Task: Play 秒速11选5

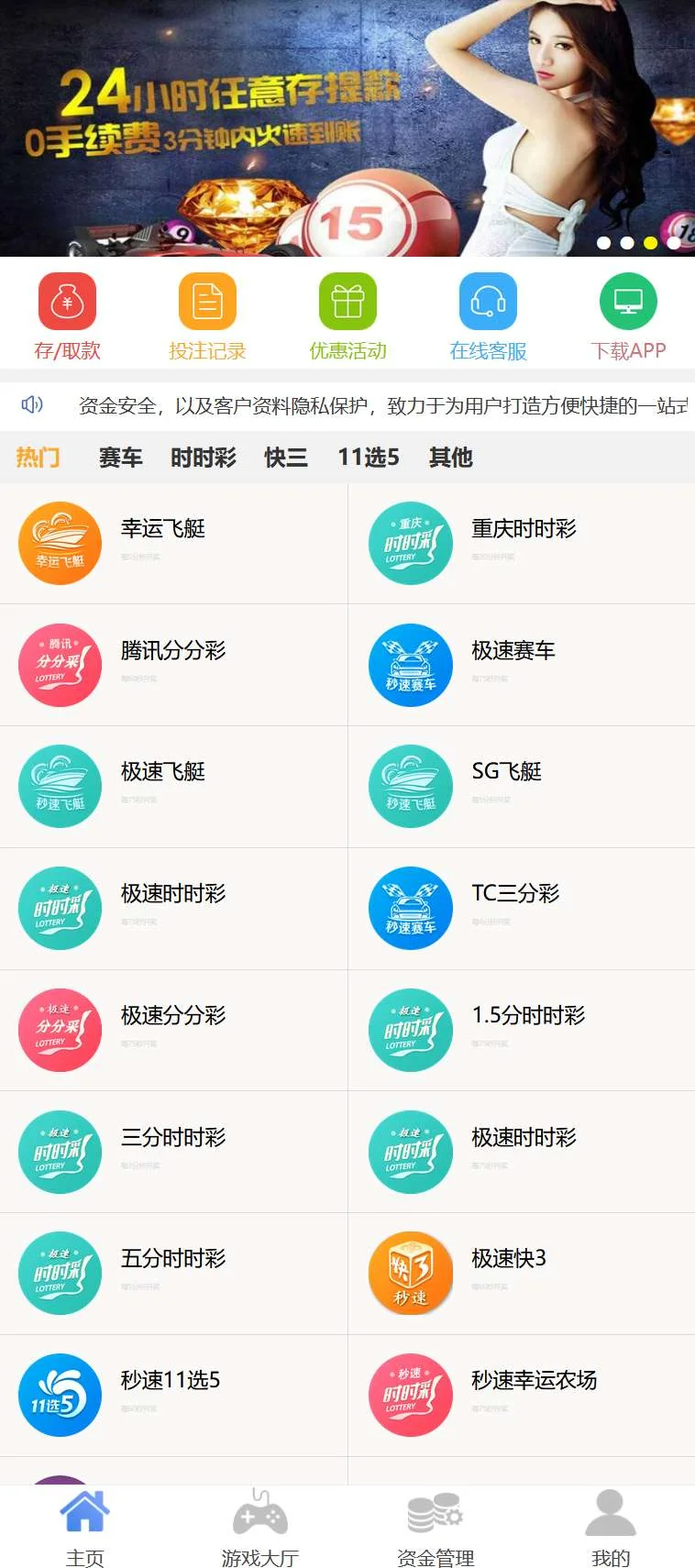Action: tap(173, 1395)
